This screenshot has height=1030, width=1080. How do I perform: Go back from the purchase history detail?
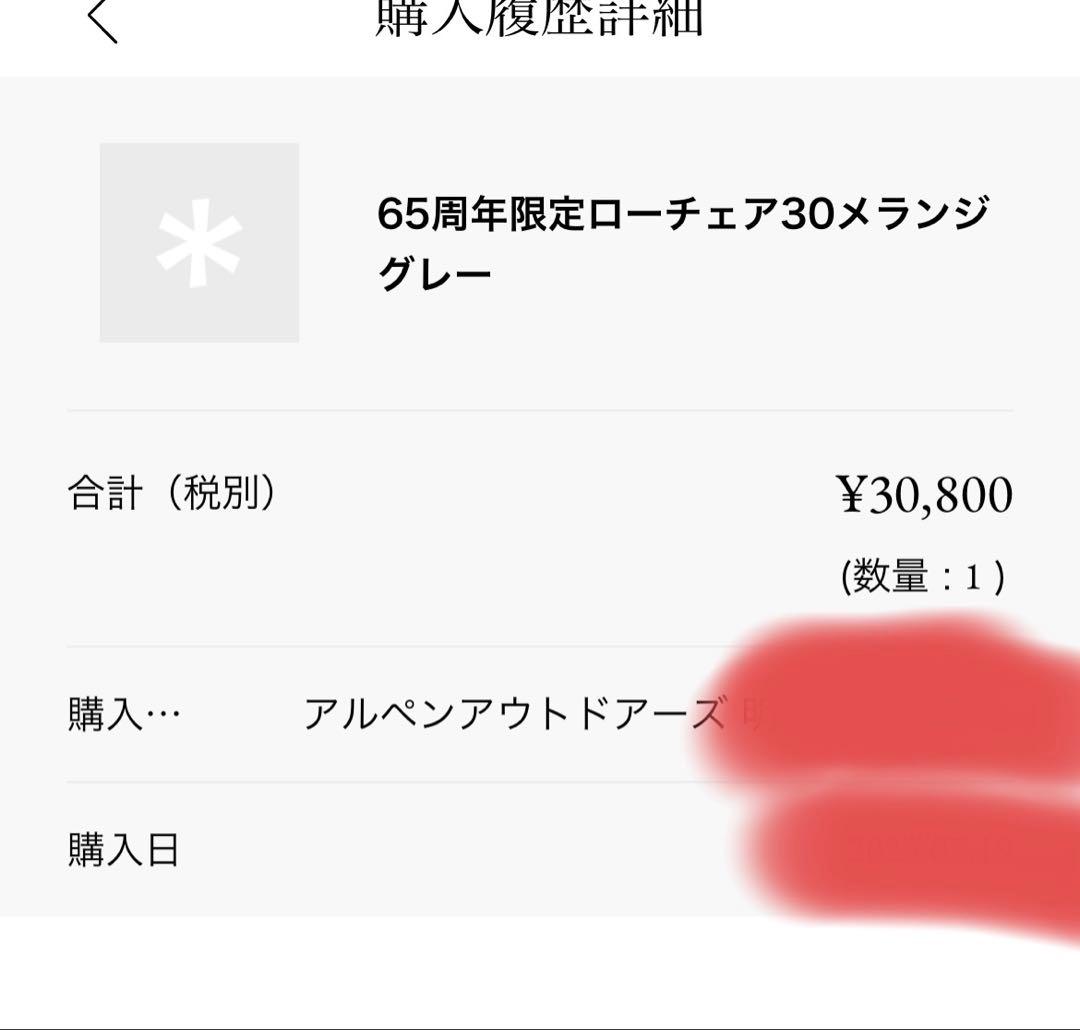[x=103, y=20]
